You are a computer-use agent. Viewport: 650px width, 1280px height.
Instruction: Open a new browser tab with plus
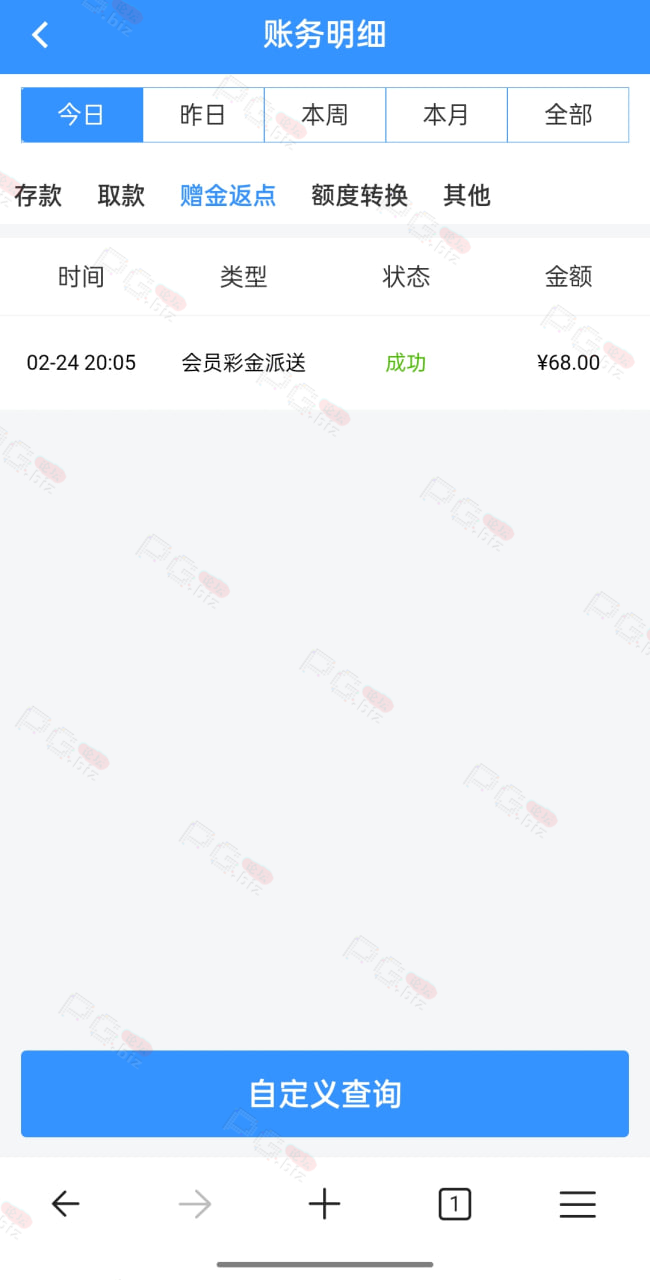coord(324,1204)
